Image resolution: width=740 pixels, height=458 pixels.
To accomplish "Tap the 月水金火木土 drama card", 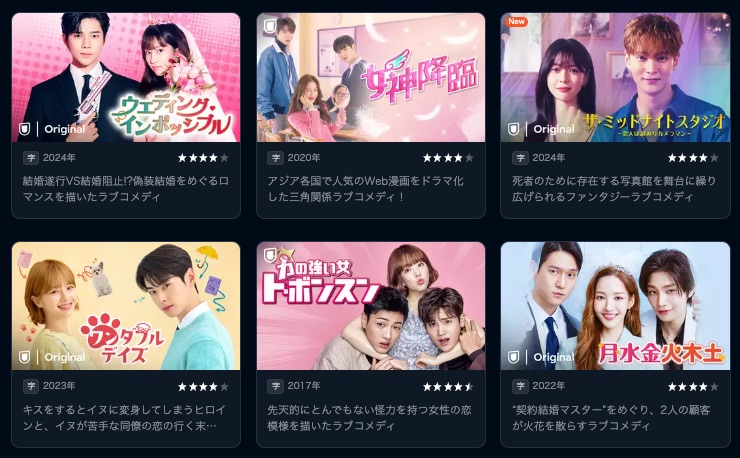I will 615,307.
